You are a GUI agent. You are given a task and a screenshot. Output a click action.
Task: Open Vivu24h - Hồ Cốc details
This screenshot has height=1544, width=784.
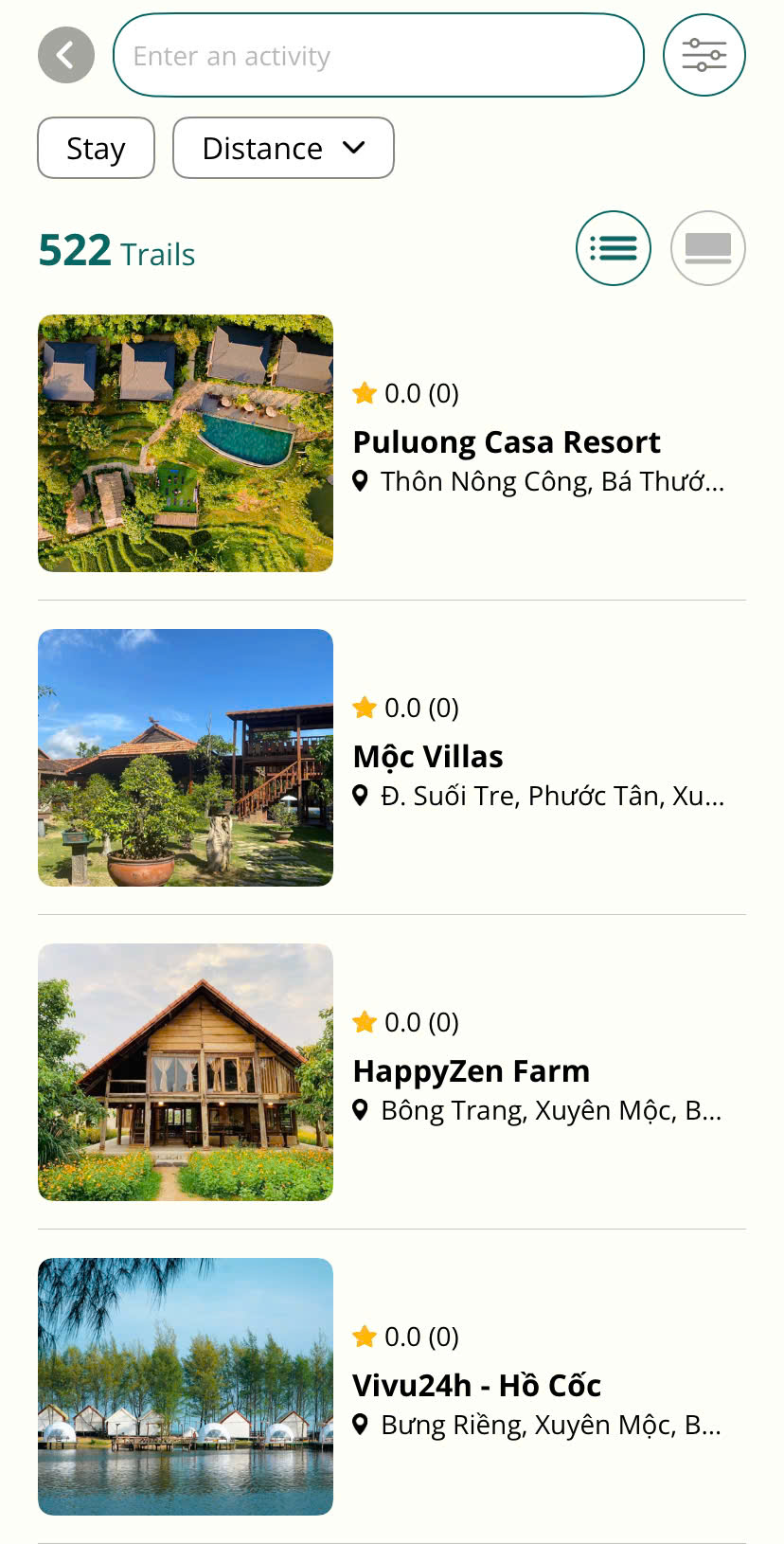[x=476, y=1385]
